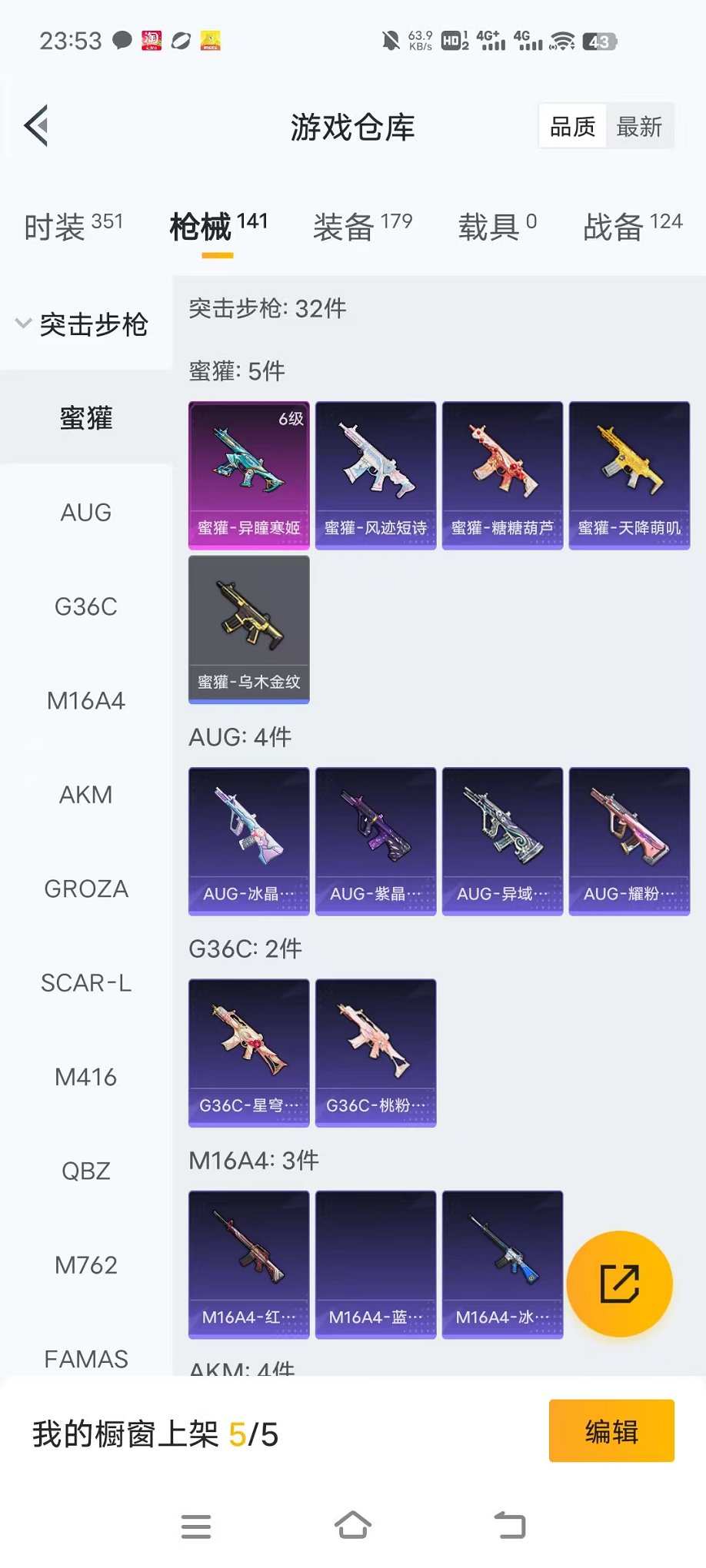
Task: Open the G36C-桃粉 skin tile
Action: click(x=375, y=1052)
